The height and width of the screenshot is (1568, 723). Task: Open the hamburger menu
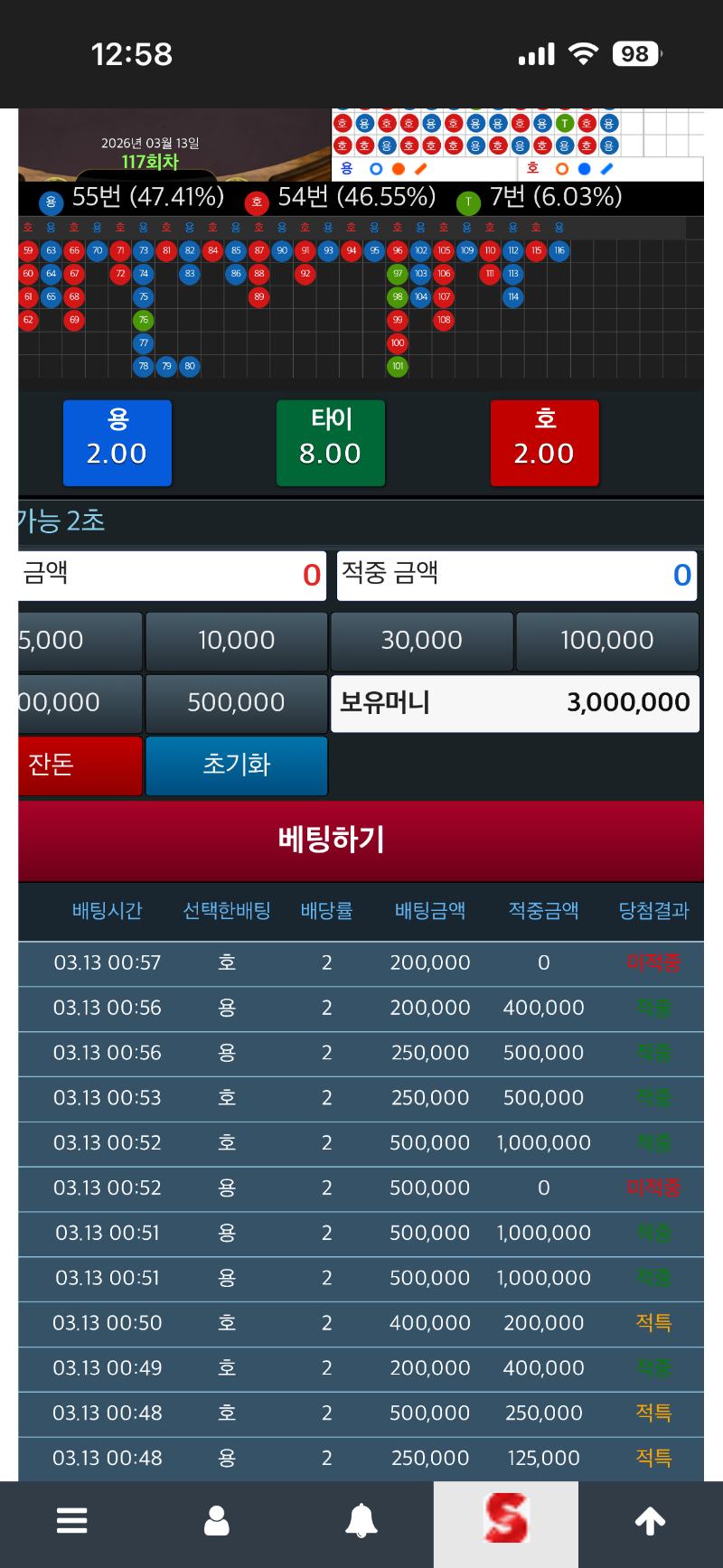[x=72, y=1521]
